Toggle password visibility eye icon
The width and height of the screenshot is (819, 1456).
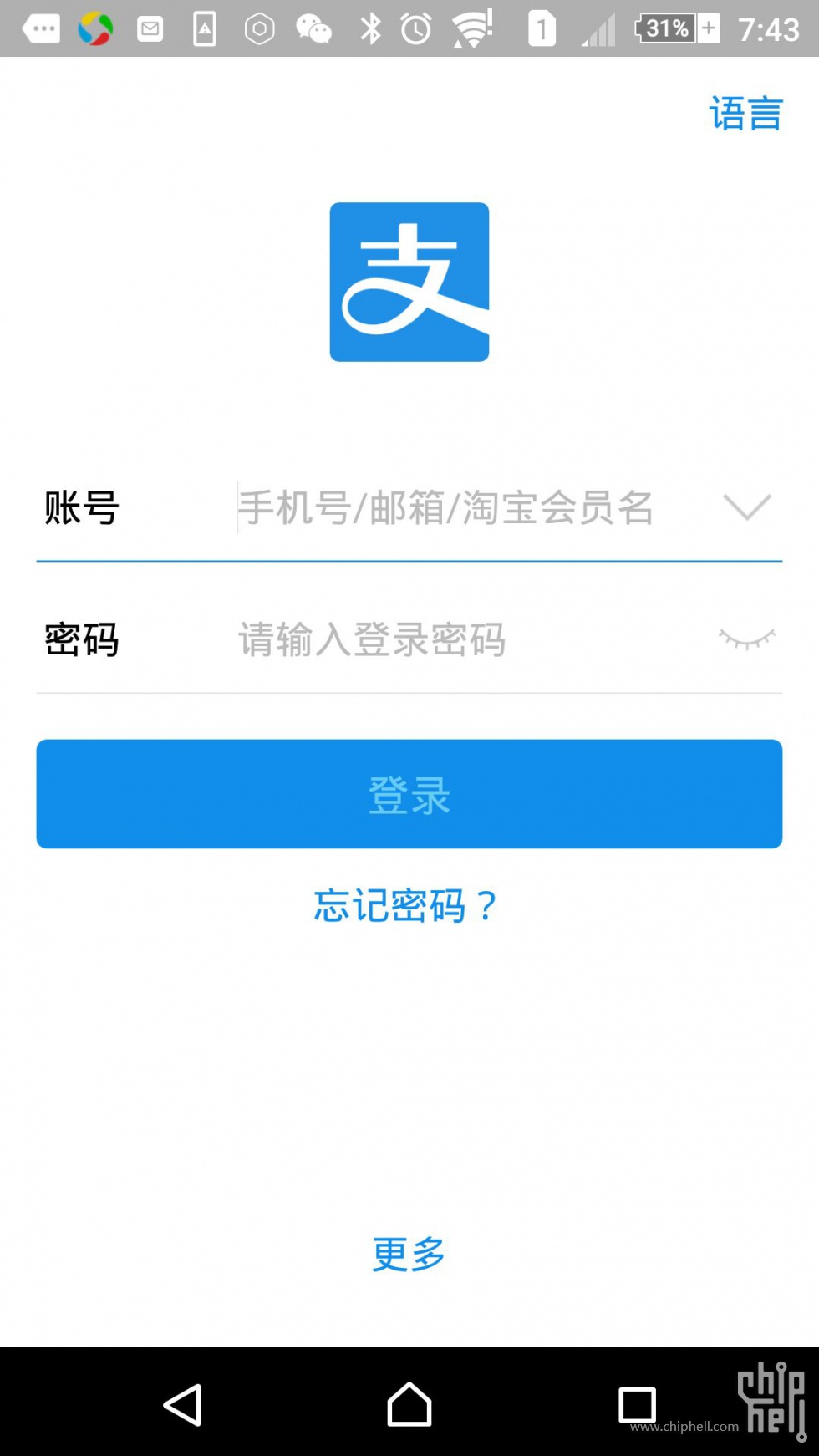tap(746, 639)
